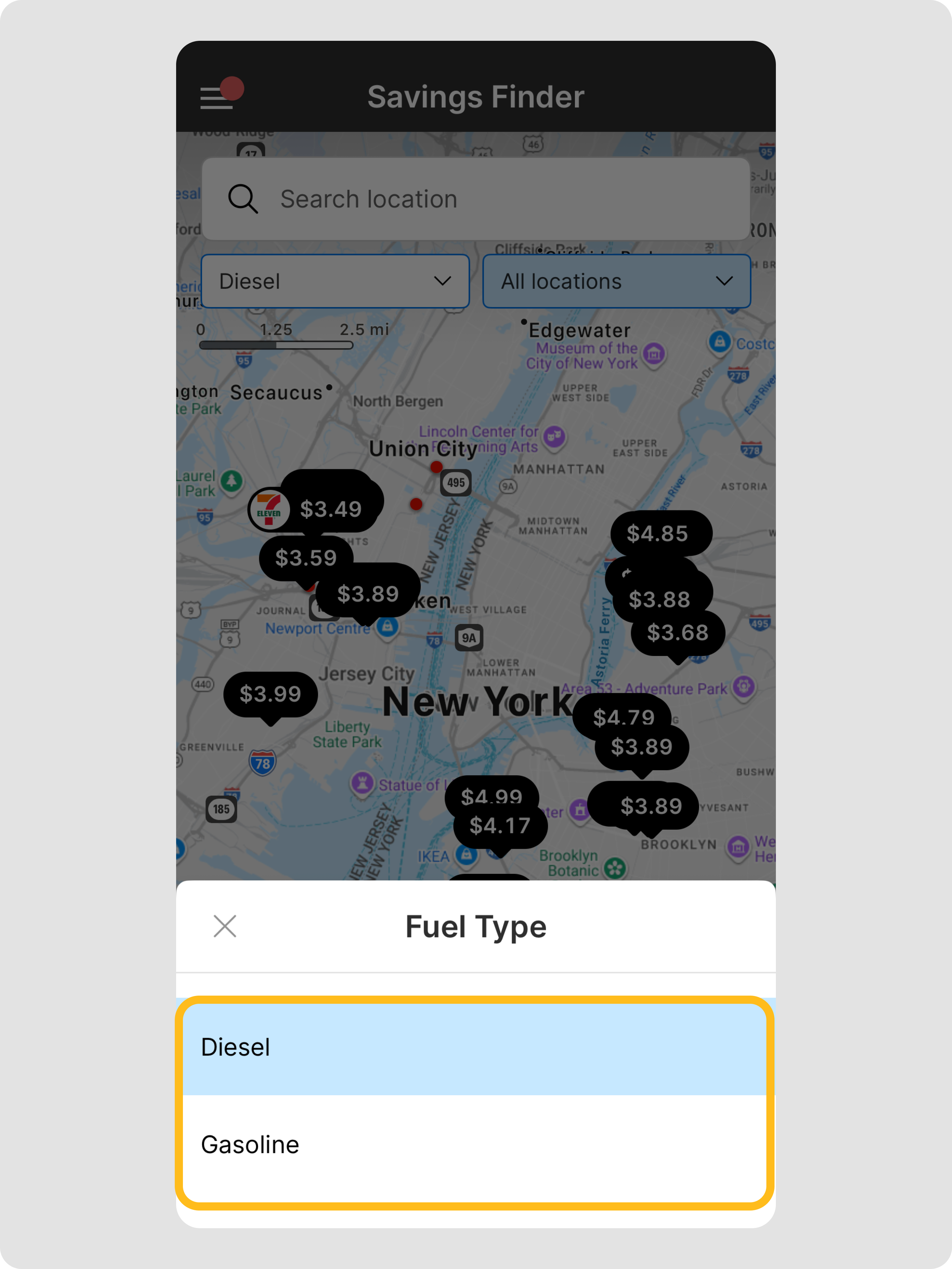Open the All locations dropdown

click(x=616, y=281)
